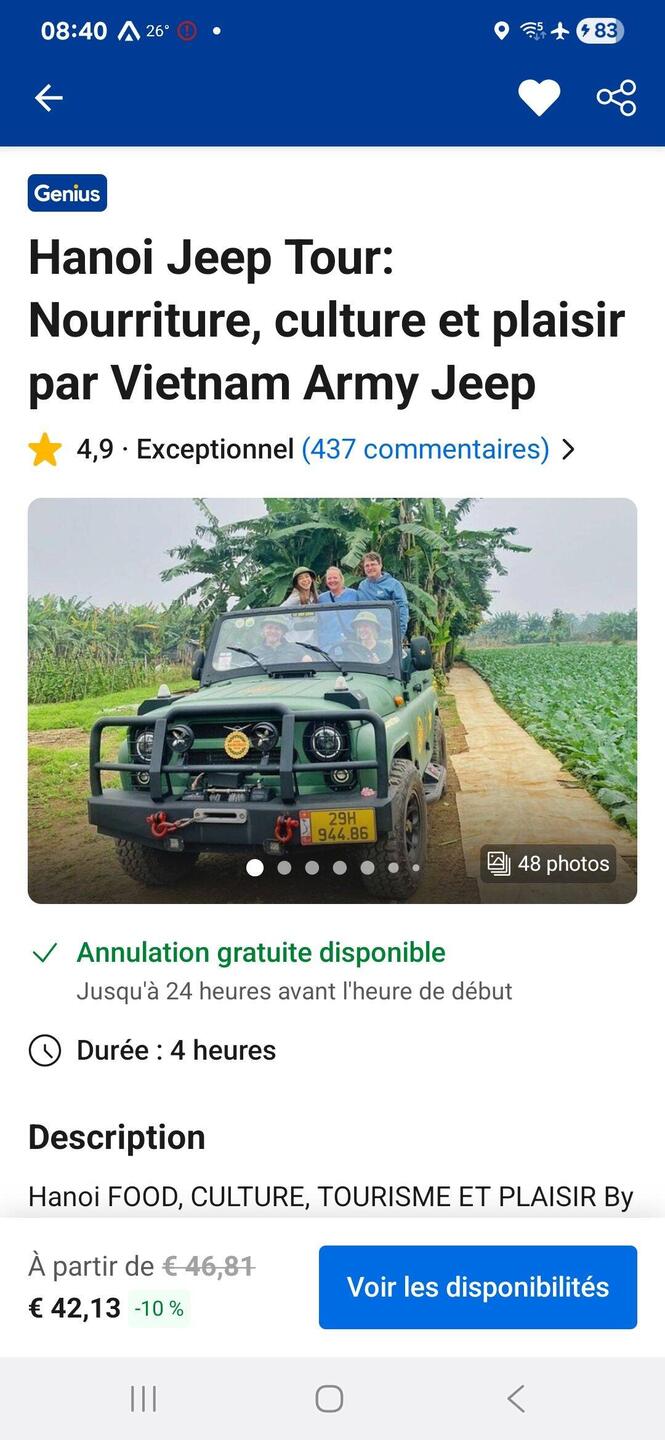This screenshot has width=665, height=1440.
Task: Go back using the top arrow
Action: (x=49, y=97)
